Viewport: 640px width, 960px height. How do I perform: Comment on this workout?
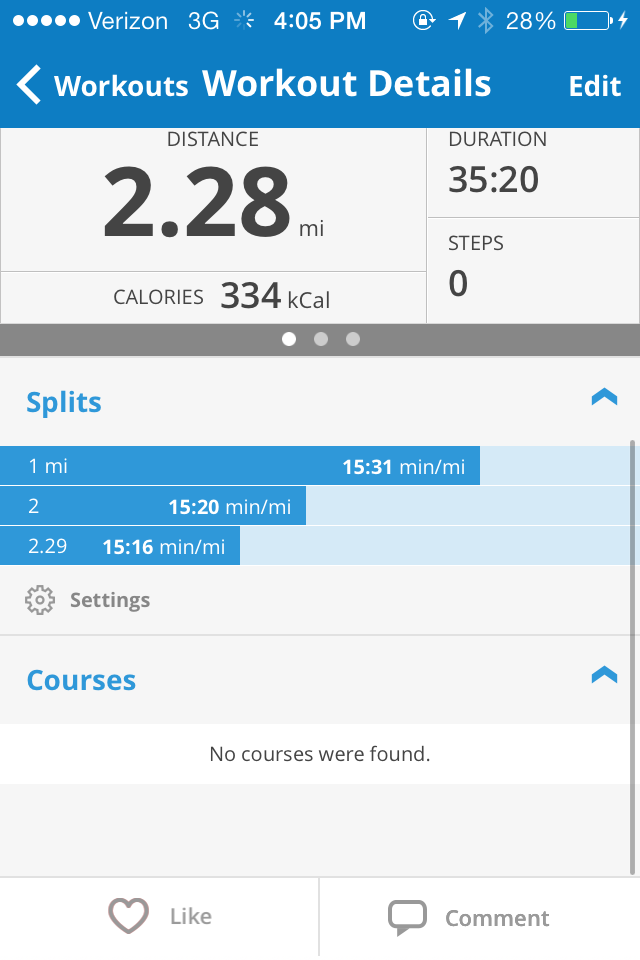click(468, 918)
